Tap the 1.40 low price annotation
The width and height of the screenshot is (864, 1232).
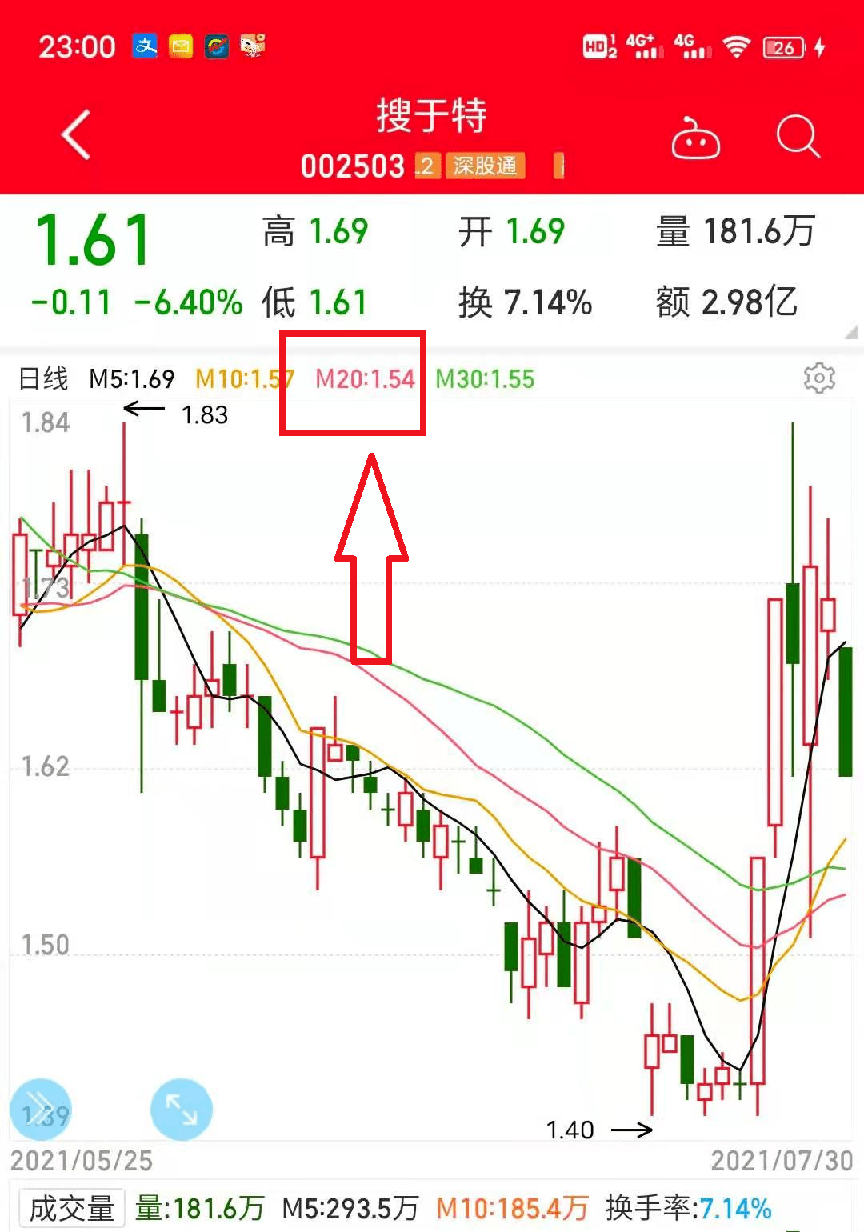pyautogui.click(x=571, y=1129)
